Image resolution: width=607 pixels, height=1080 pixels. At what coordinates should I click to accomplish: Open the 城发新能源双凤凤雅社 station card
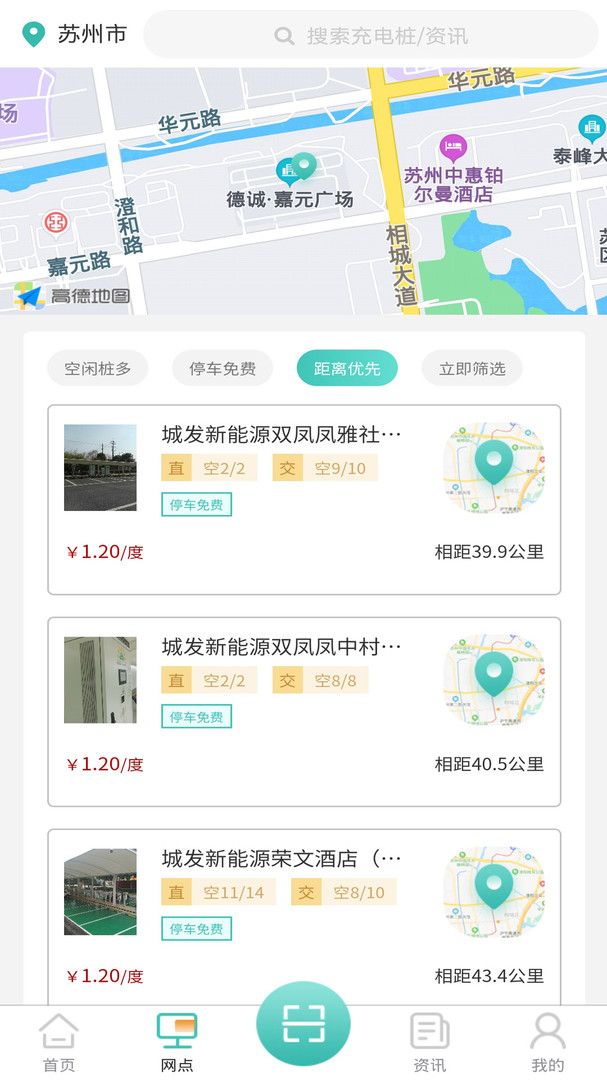click(304, 499)
